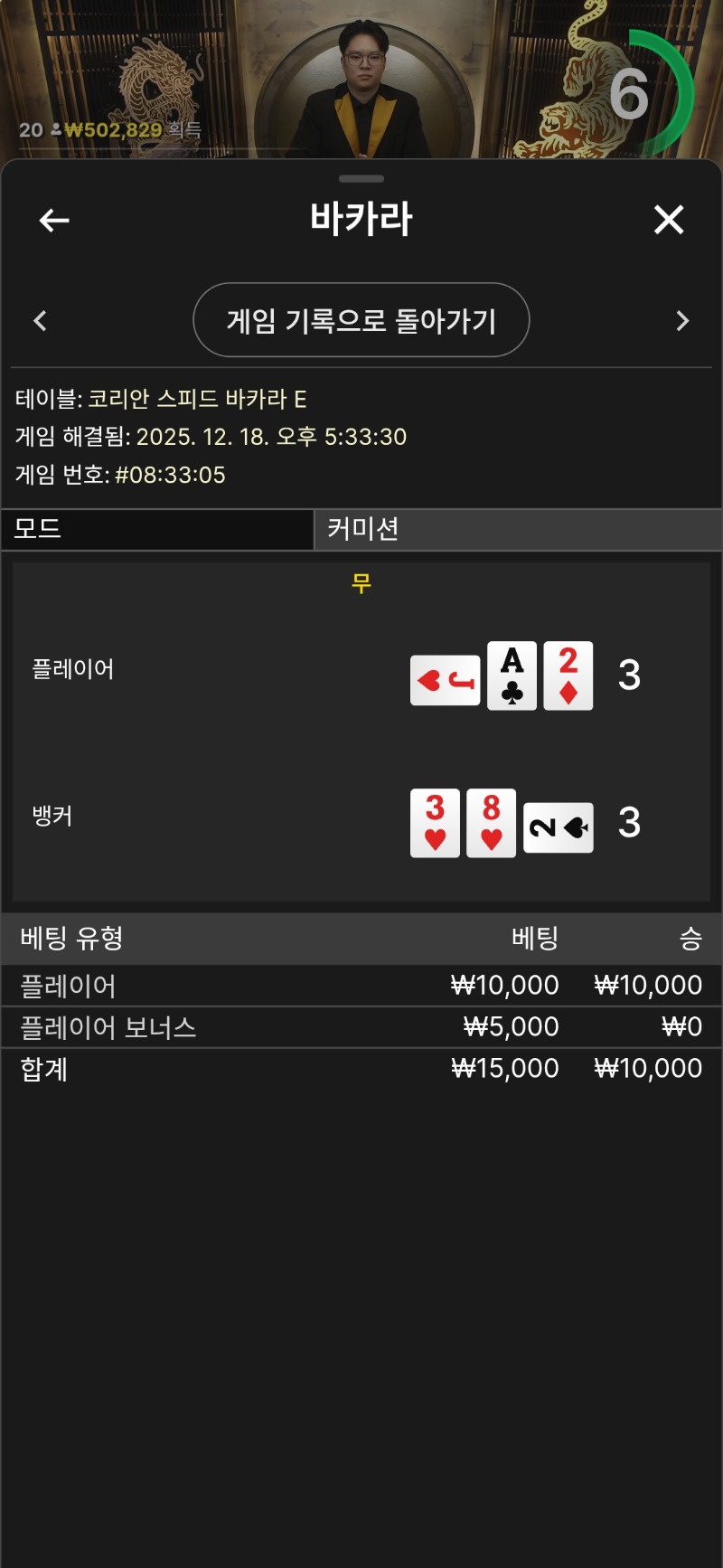View the previous game record
The width and height of the screenshot is (723, 1568).
coord(40,321)
